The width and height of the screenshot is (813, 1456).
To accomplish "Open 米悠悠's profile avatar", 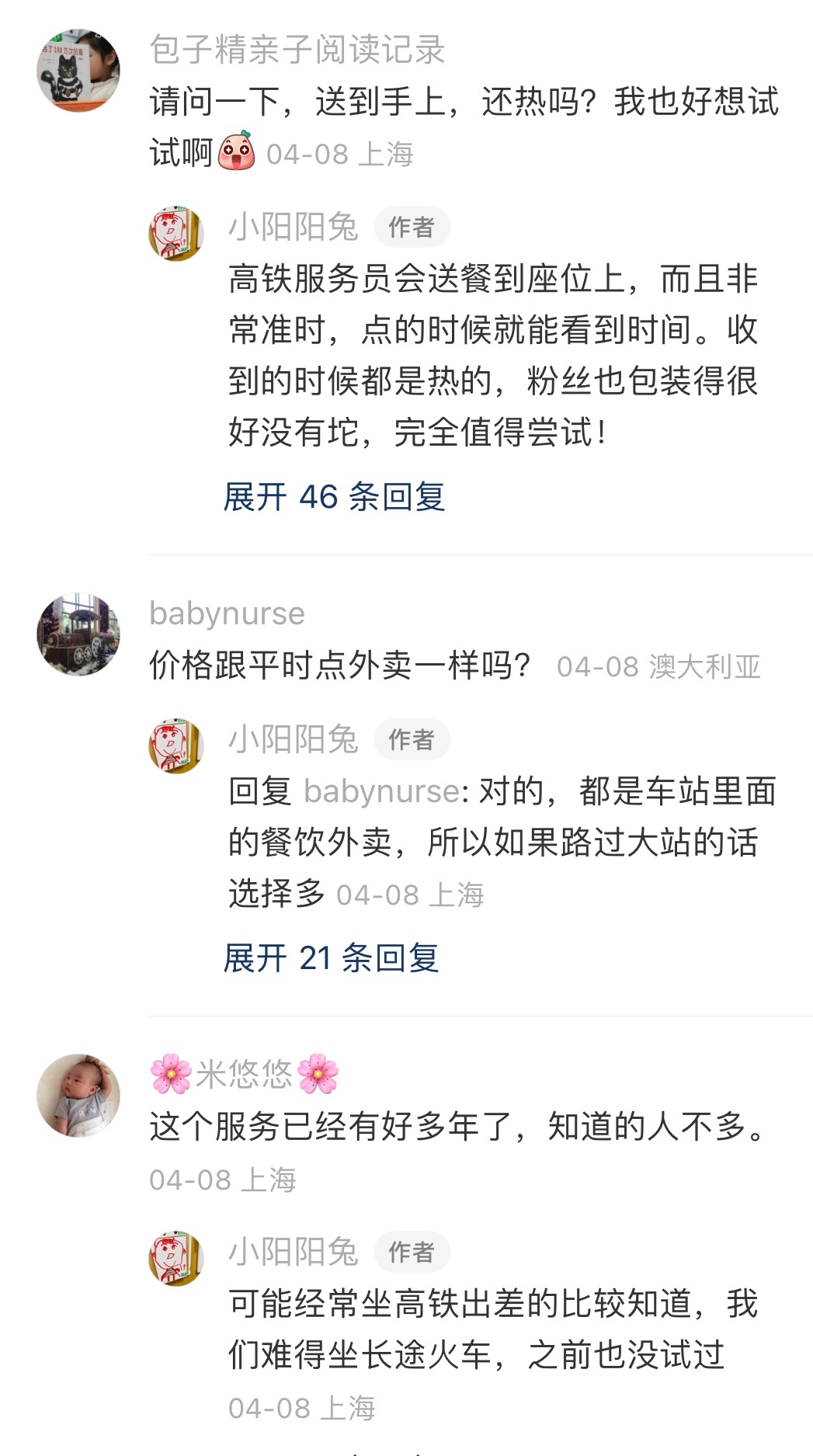I will coord(78,1095).
